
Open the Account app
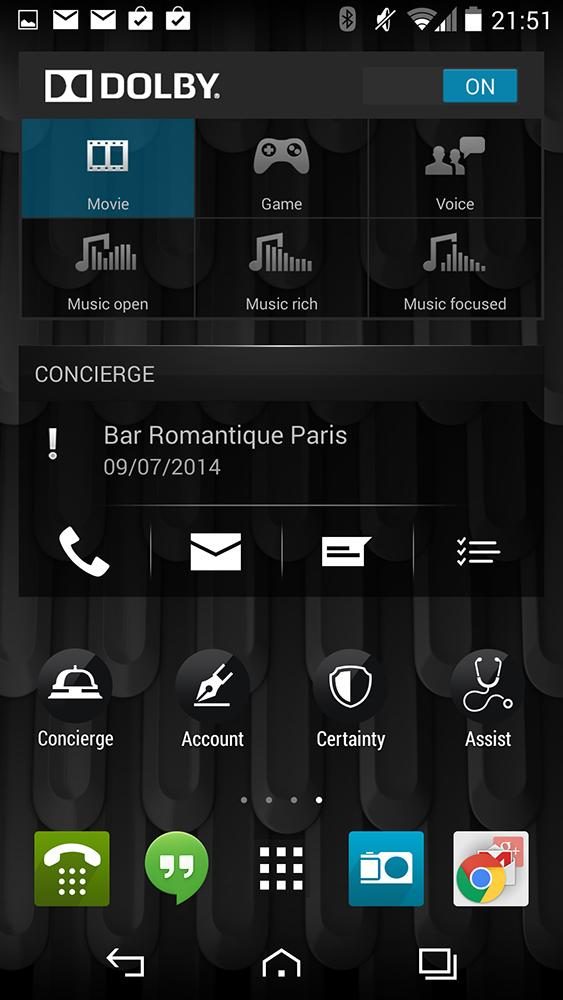(x=212, y=702)
